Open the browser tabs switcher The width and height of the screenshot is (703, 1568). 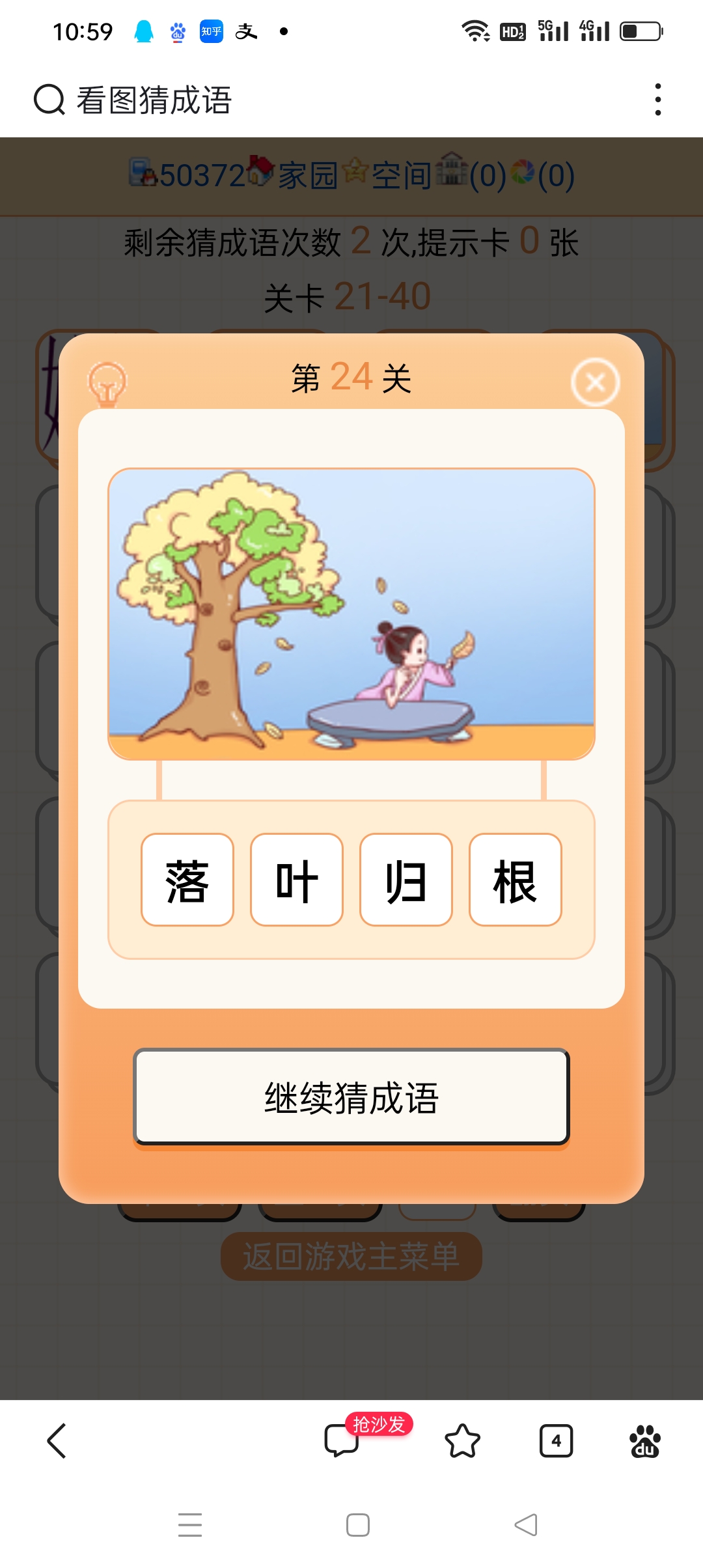pyautogui.click(x=556, y=1440)
